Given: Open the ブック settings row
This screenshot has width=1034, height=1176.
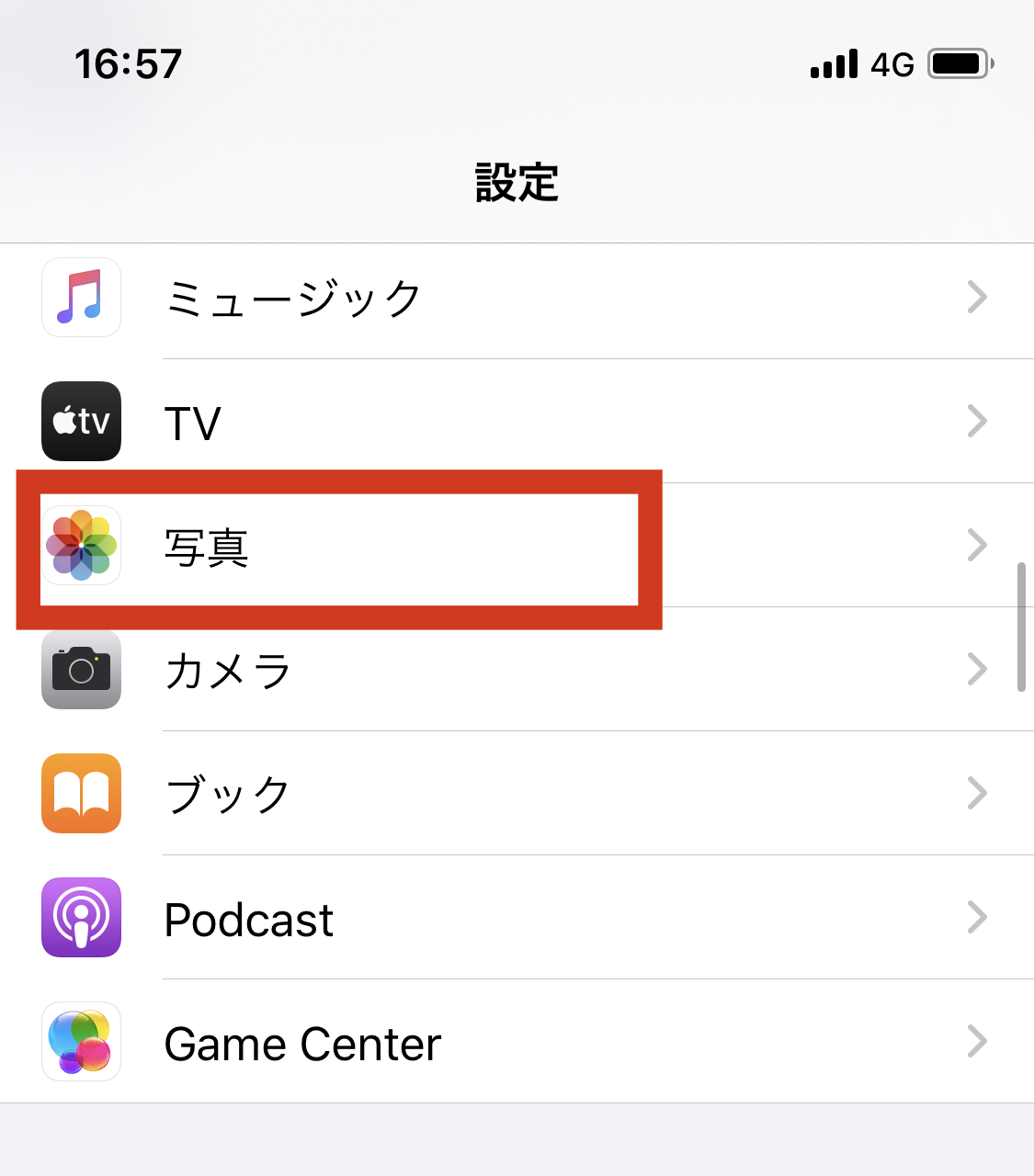Looking at the screenshot, I should [517, 794].
